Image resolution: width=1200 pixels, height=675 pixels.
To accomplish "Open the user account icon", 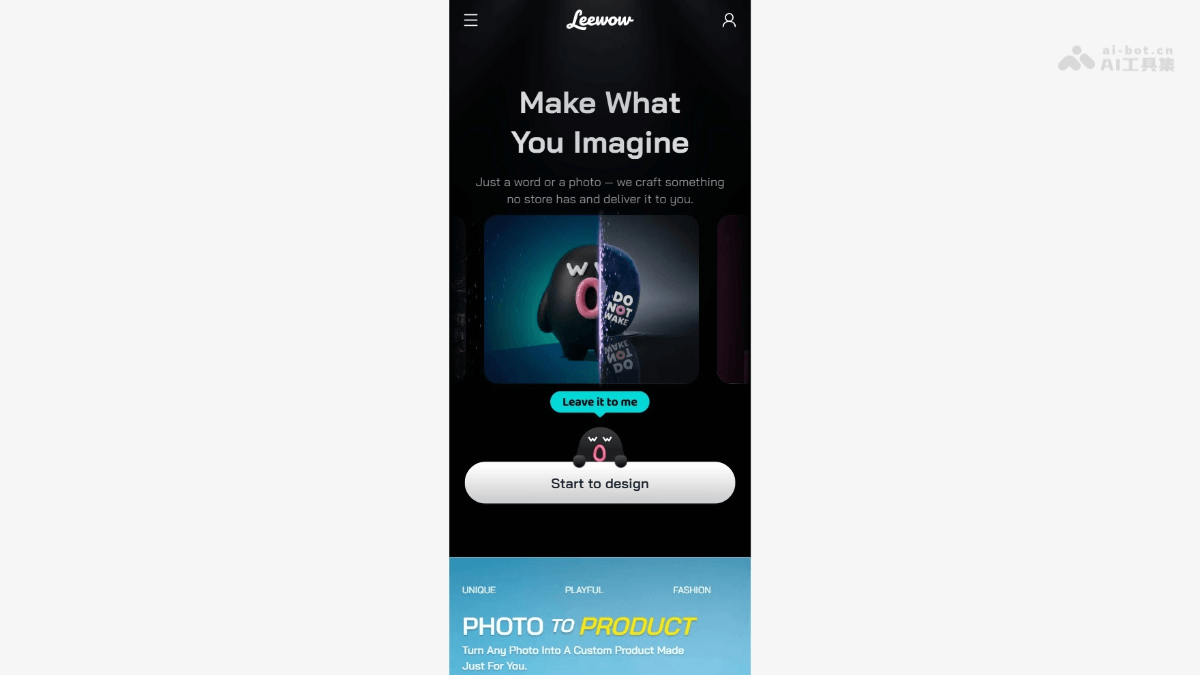I will [x=729, y=20].
